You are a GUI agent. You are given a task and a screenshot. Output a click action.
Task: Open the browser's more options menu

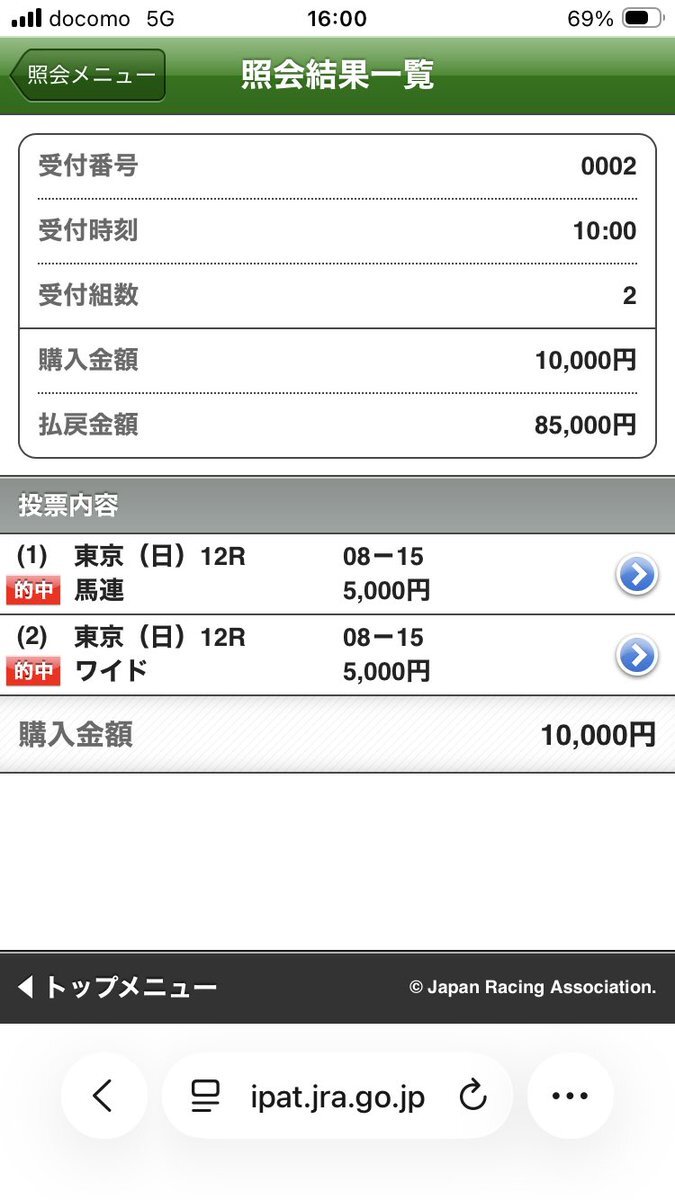point(570,1096)
